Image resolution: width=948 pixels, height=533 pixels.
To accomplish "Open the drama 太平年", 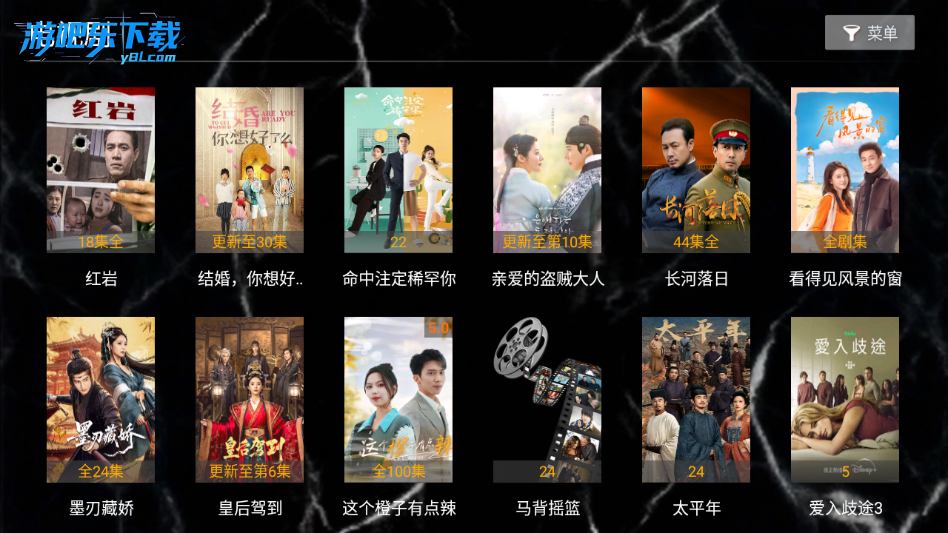I will (x=696, y=400).
